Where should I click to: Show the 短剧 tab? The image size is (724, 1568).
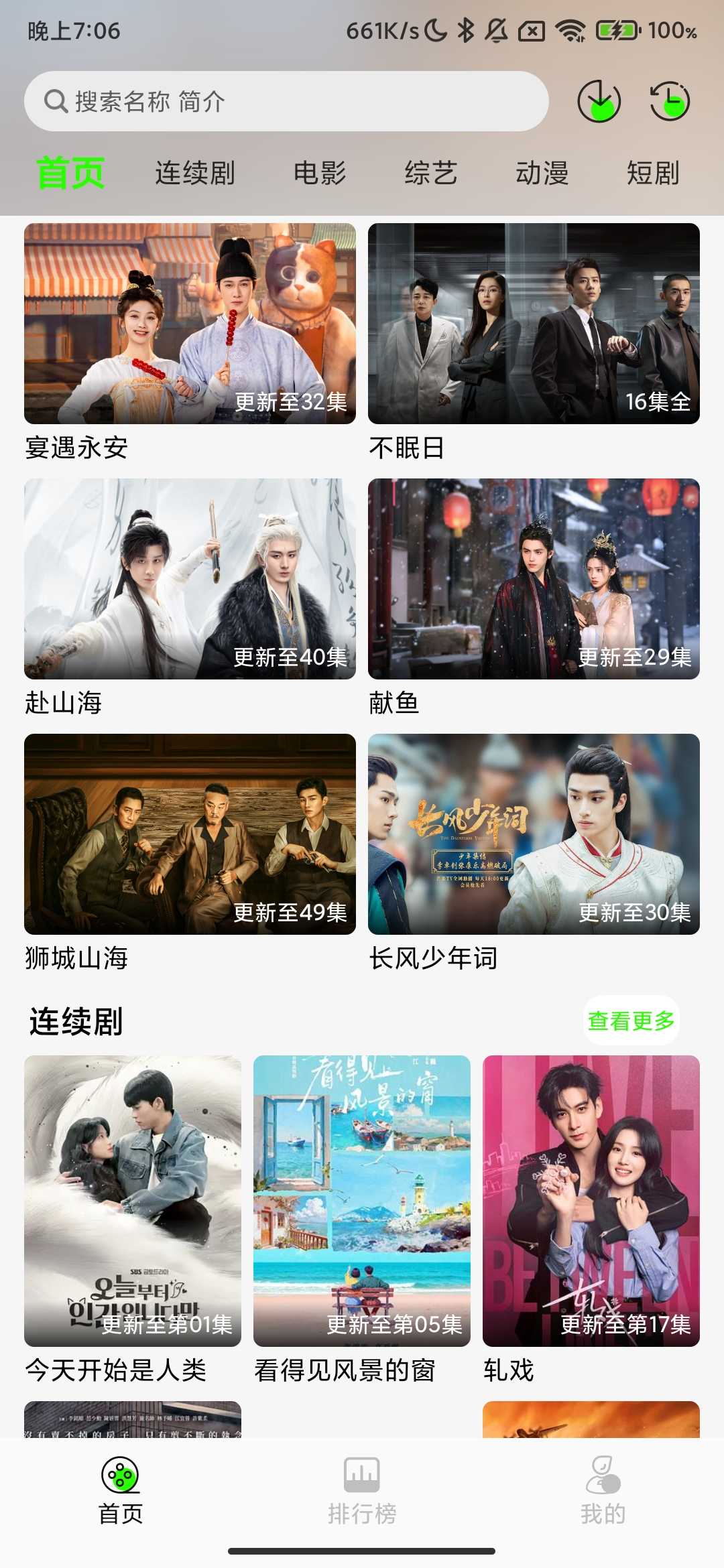coord(653,173)
